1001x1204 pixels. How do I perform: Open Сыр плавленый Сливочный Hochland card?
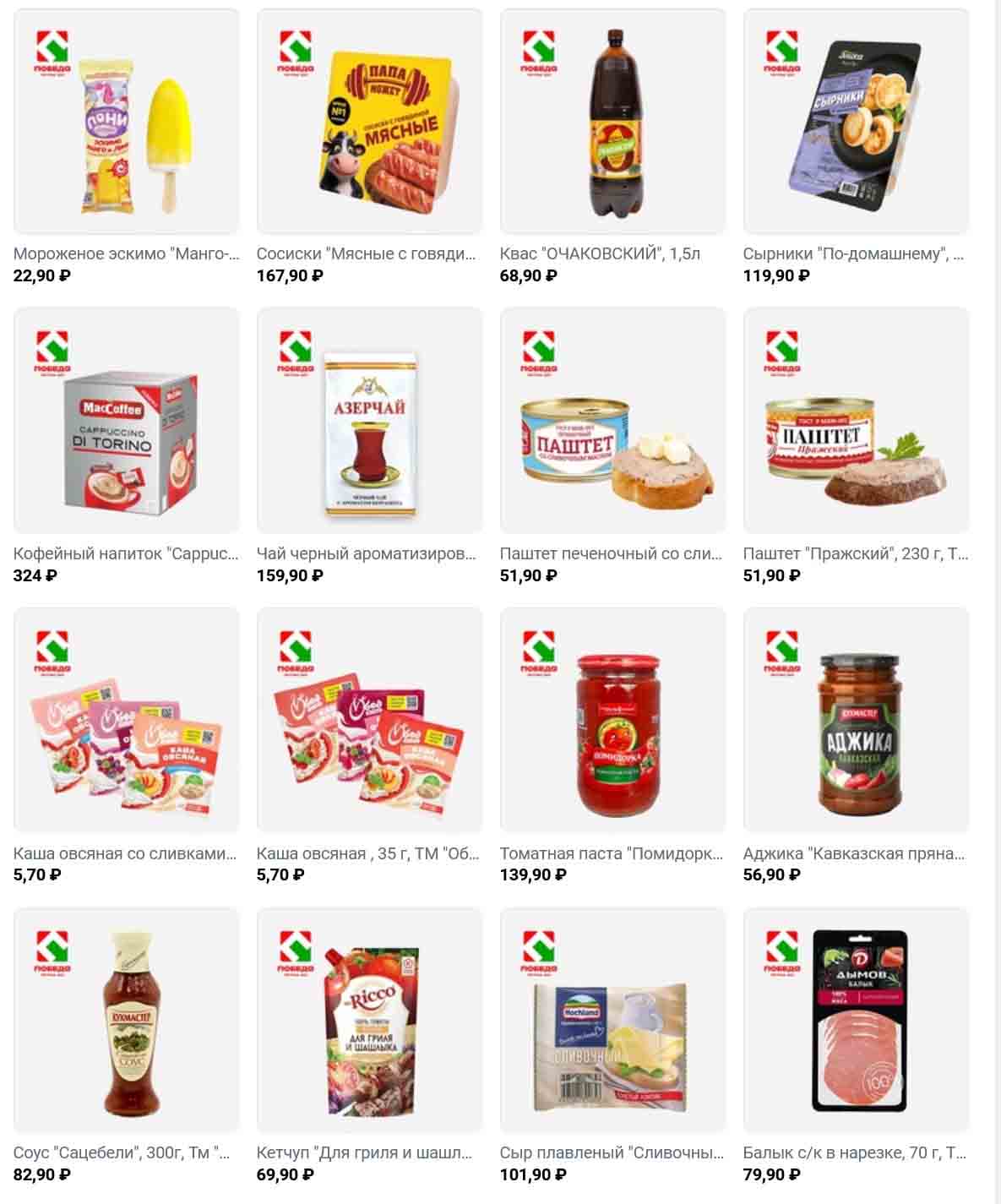click(612, 1020)
